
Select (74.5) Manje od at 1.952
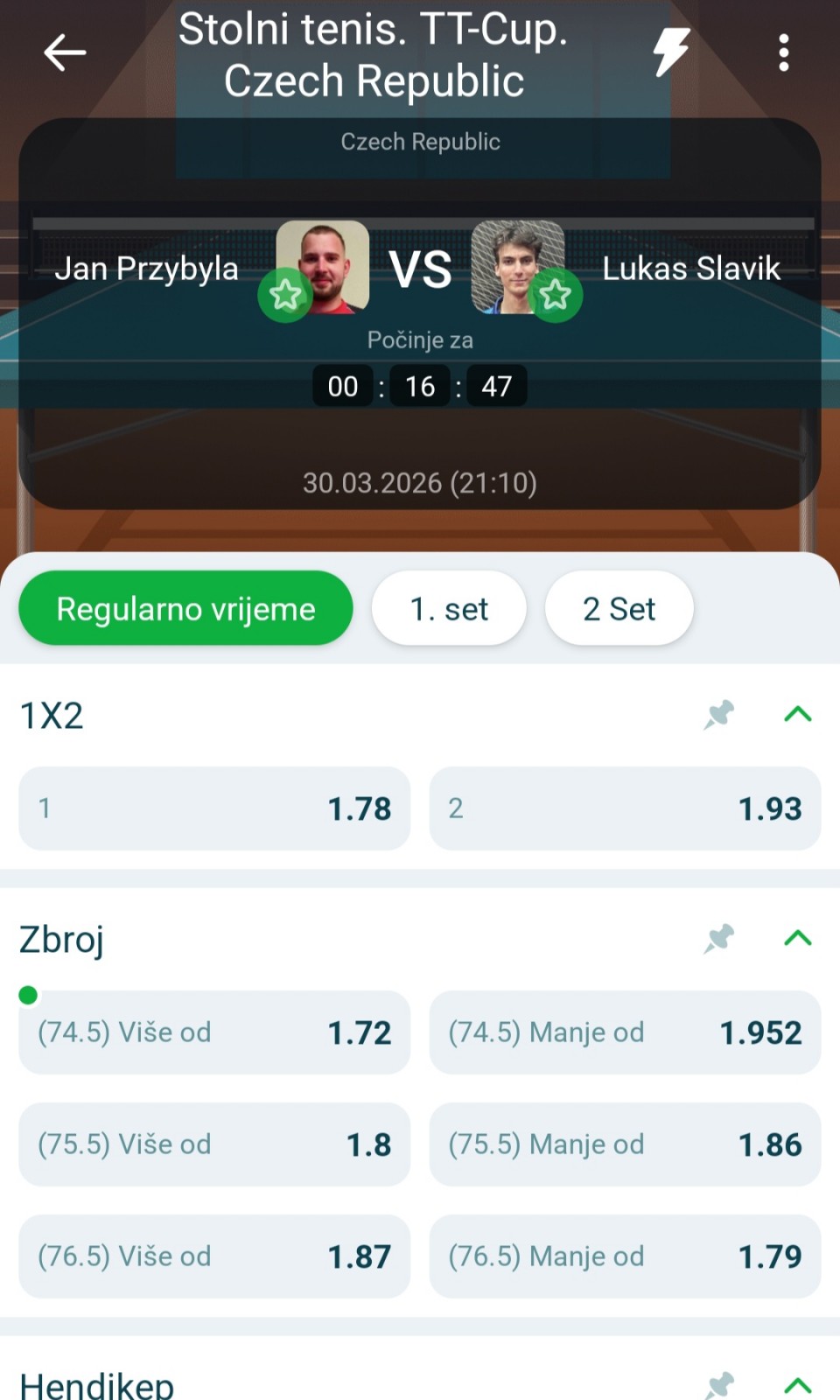click(x=625, y=1032)
